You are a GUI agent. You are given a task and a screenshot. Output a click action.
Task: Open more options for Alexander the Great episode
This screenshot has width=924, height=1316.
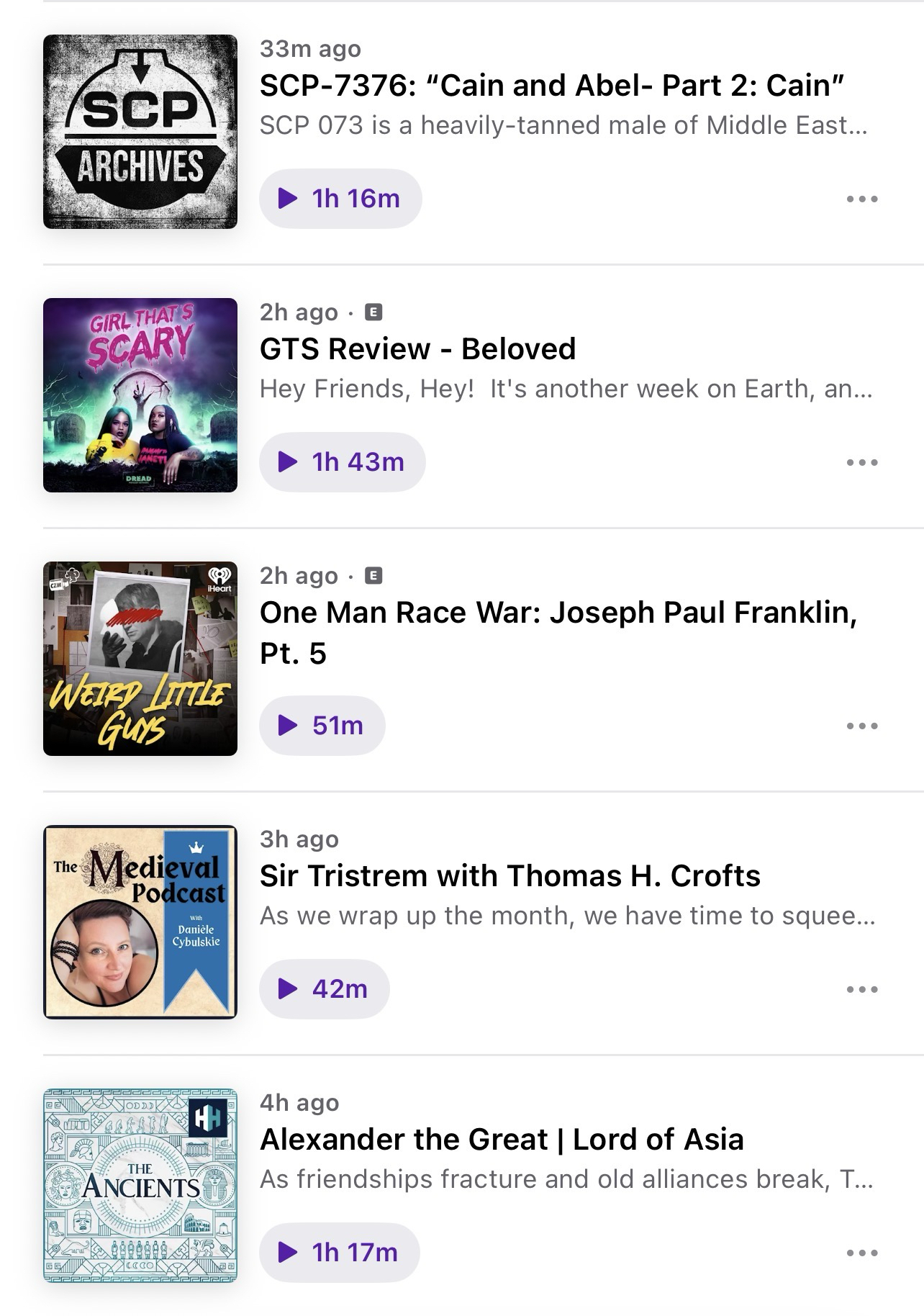pyautogui.click(x=862, y=1253)
